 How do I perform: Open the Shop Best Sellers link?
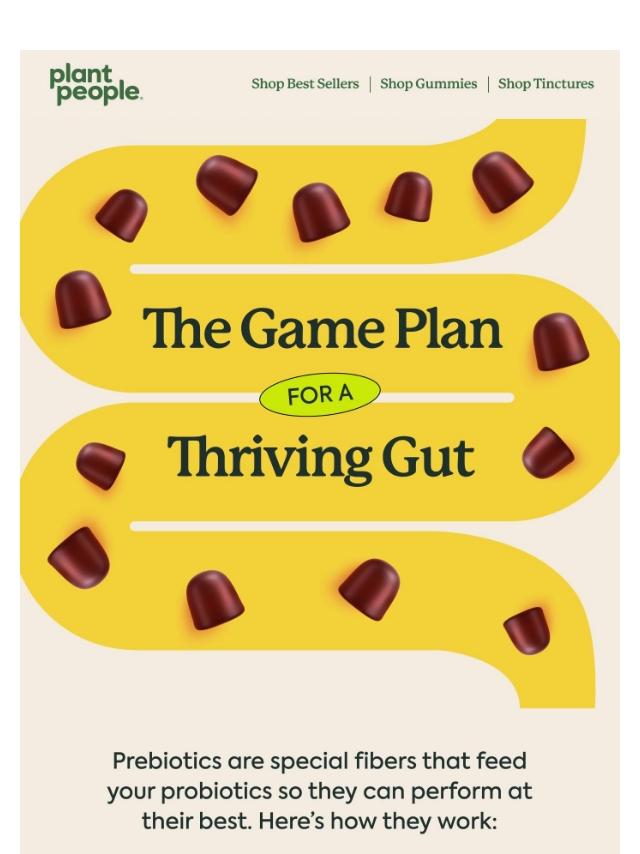pyautogui.click(x=305, y=84)
